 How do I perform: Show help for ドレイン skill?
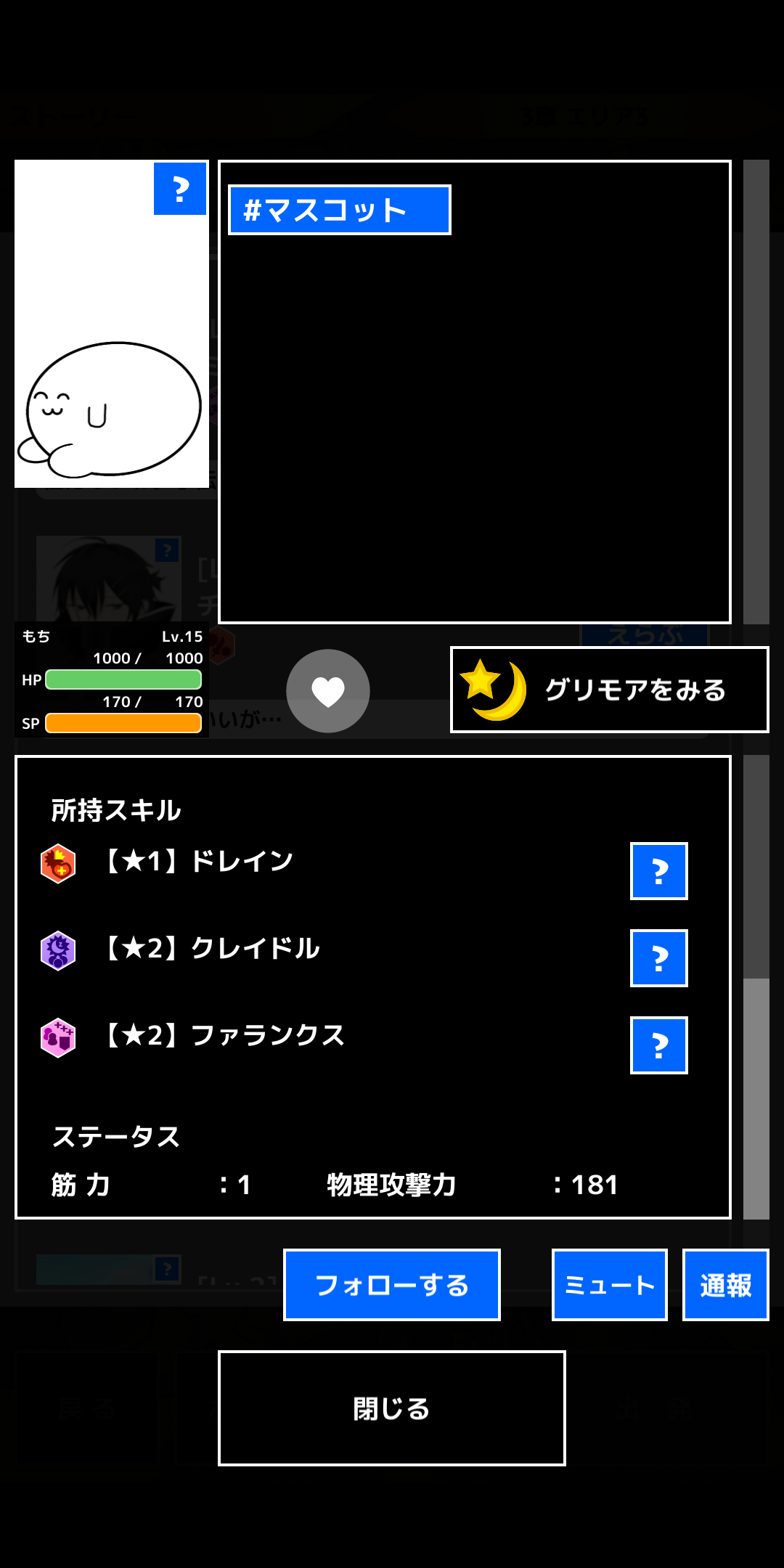point(659,871)
